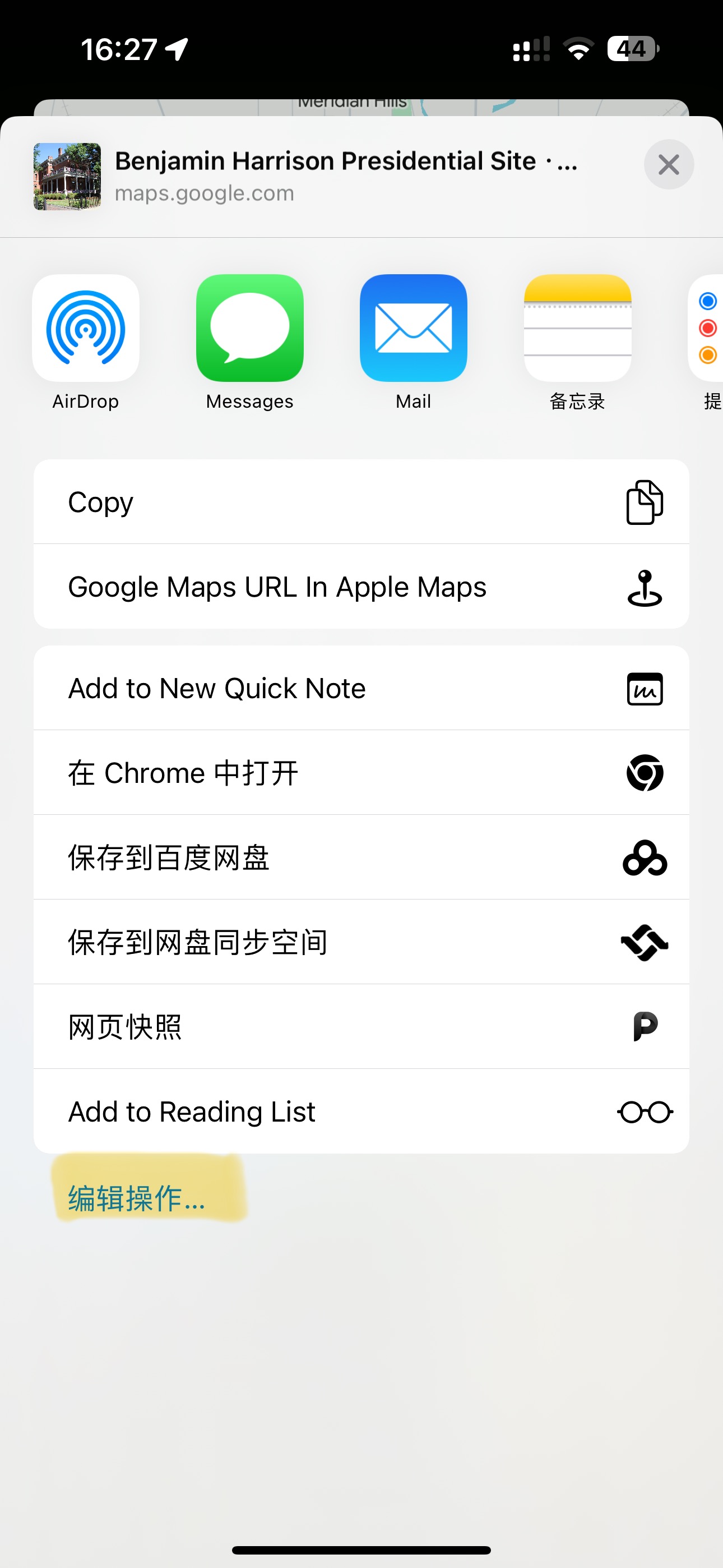Tap 保存到网盘同步空间
This screenshot has height=1568, width=723.
(x=361, y=942)
